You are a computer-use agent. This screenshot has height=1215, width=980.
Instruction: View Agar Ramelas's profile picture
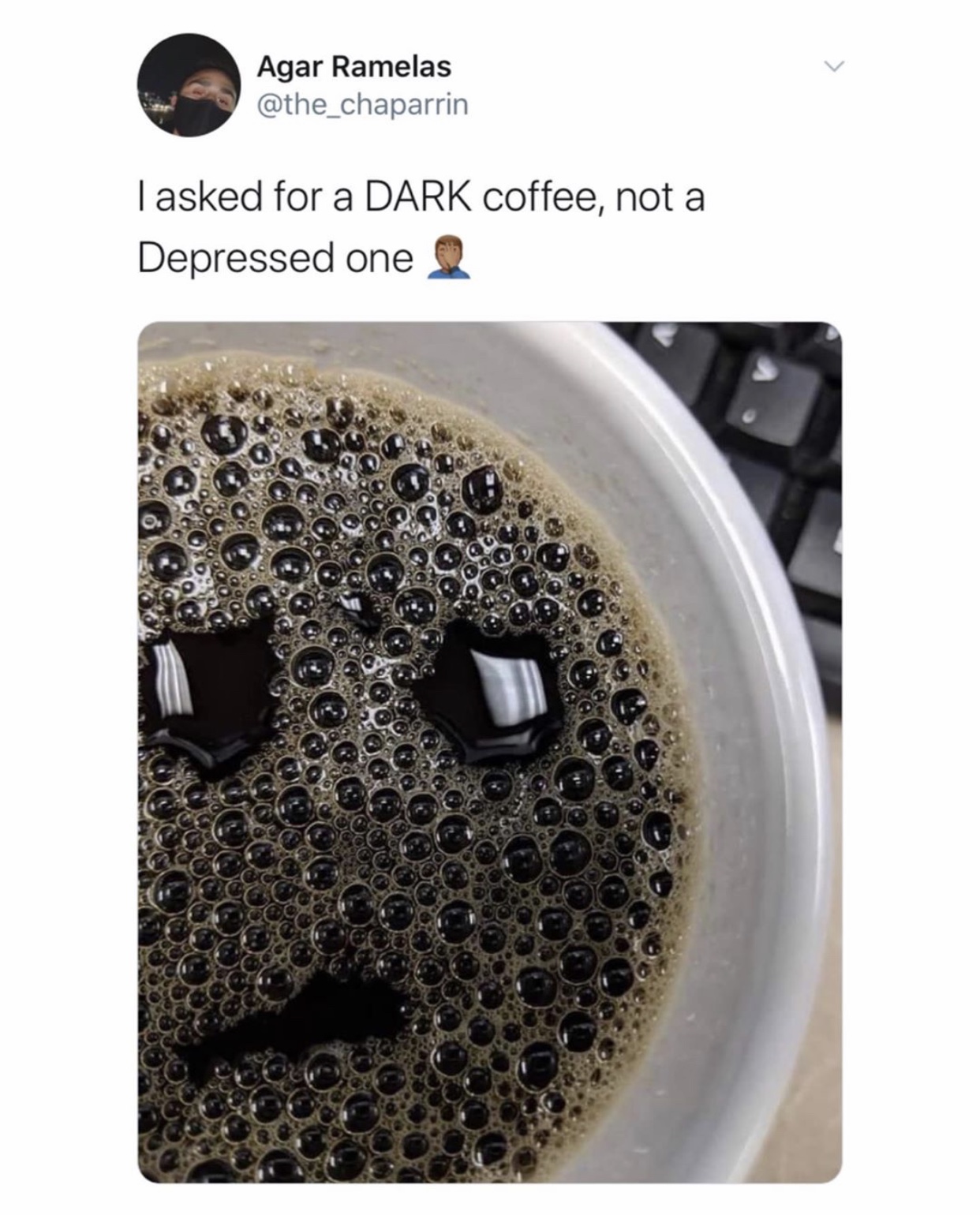pyautogui.click(x=188, y=85)
